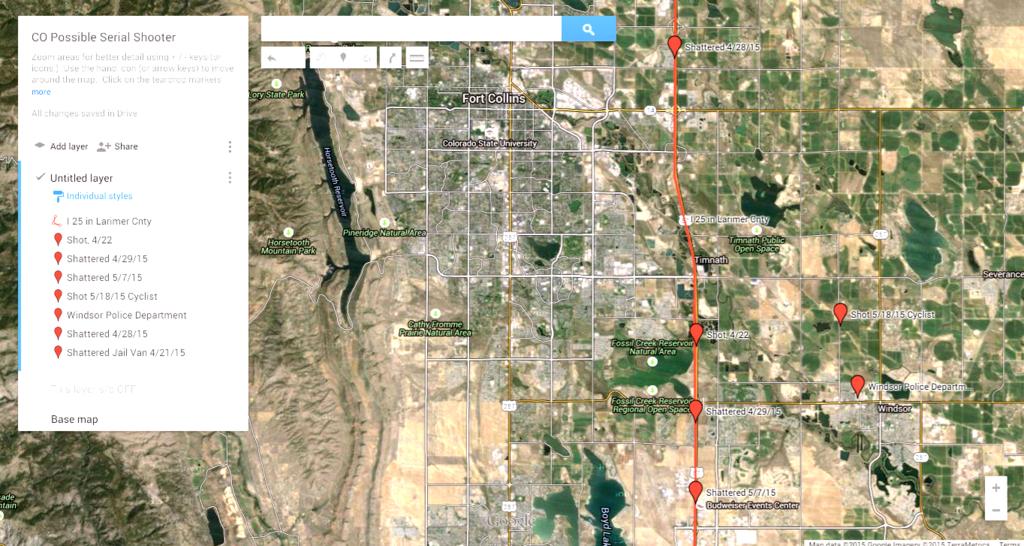Viewport: 1024px width, 546px height.
Task: Uncheck the Untitled layer checkbox
Action: coord(39,177)
